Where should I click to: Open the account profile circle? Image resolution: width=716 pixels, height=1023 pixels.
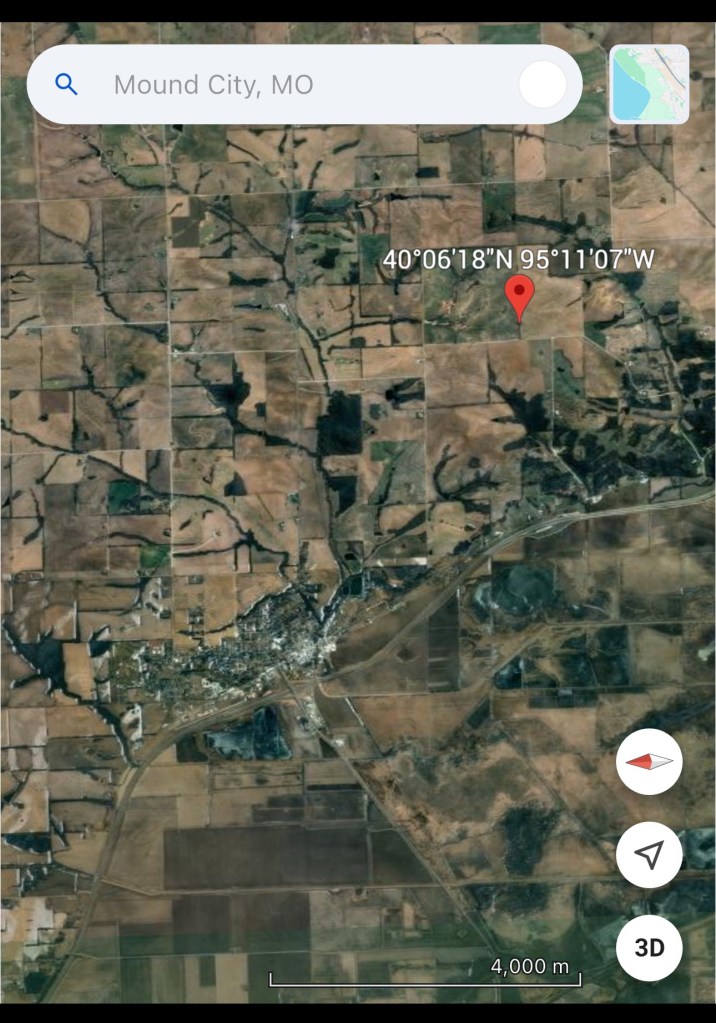click(543, 86)
